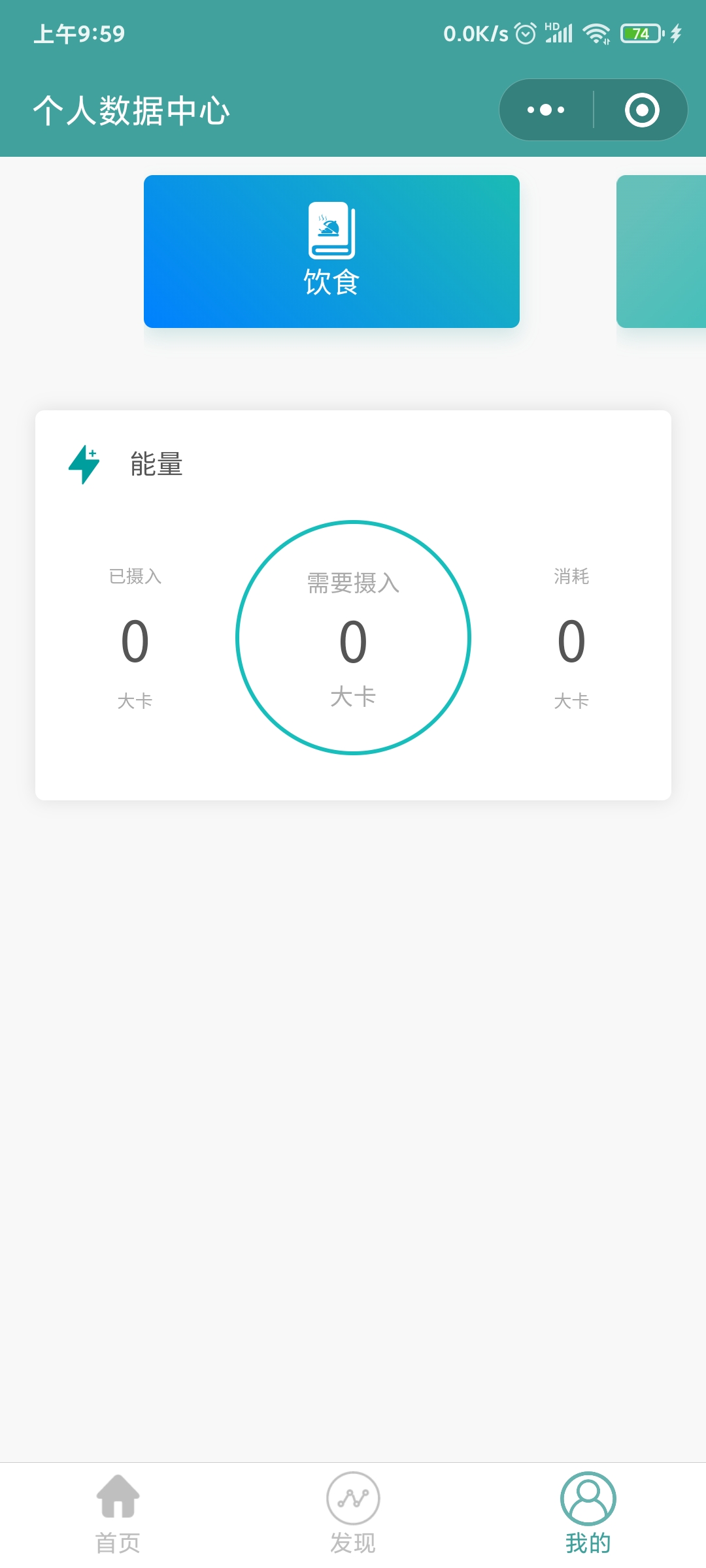Close the mini program via the circle button

pyautogui.click(x=641, y=110)
